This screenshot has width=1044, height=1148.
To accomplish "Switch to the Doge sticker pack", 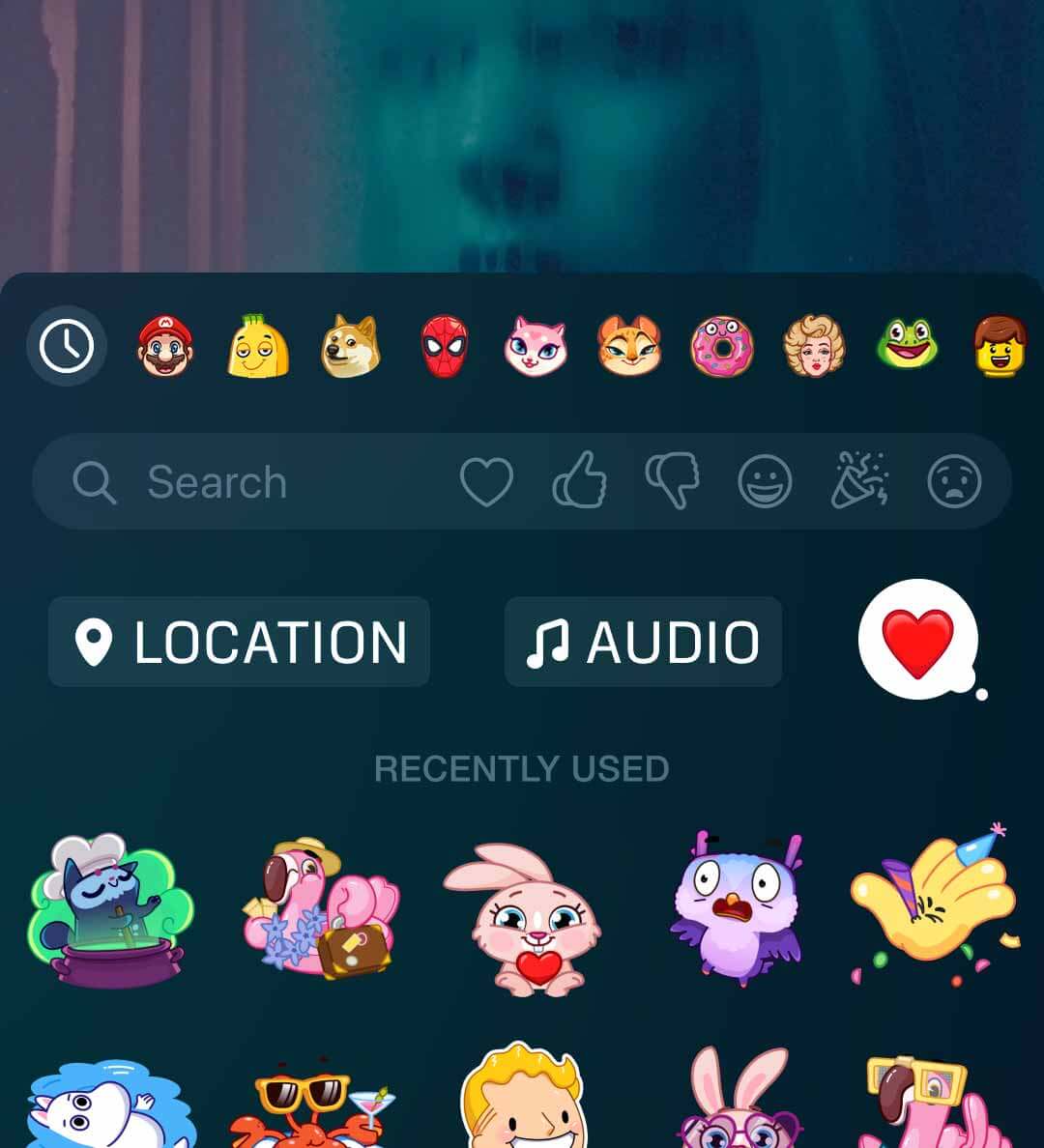I will (x=350, y=346).
